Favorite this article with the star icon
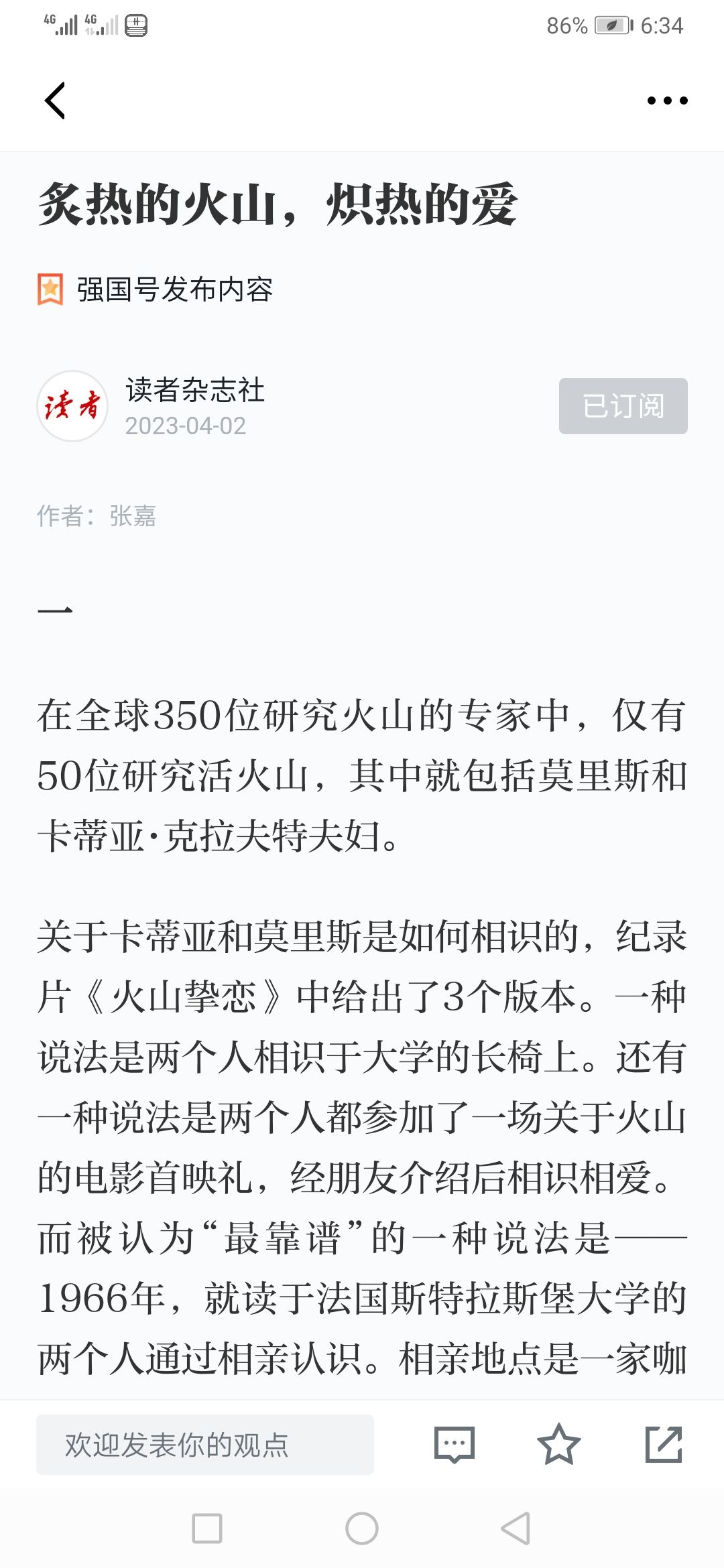Image resolution: width=724 pixels, height=1568 pixels. pos(559,1445)
